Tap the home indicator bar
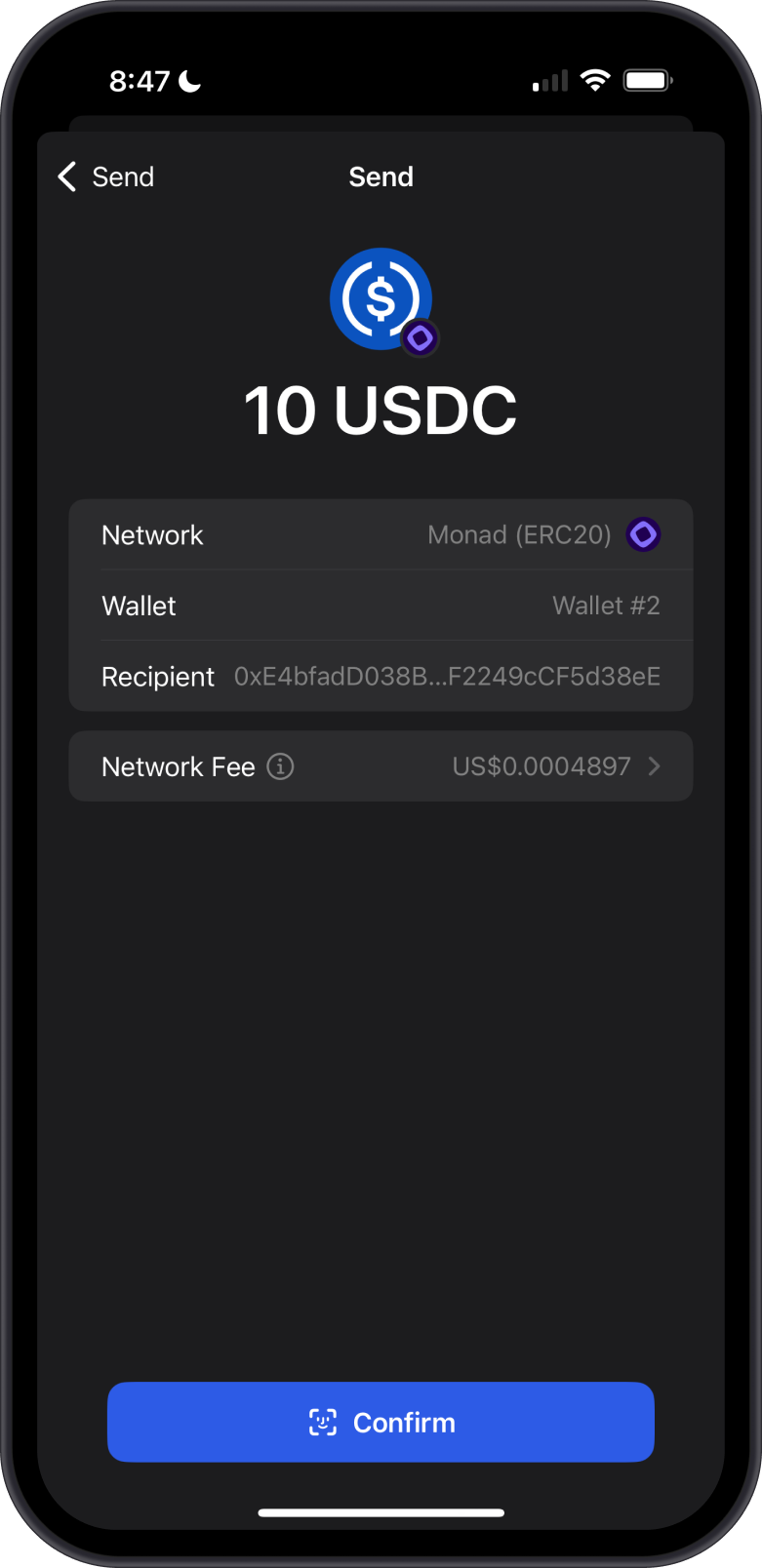Screen dimensions: 762x1568 tap(381, 1512)
